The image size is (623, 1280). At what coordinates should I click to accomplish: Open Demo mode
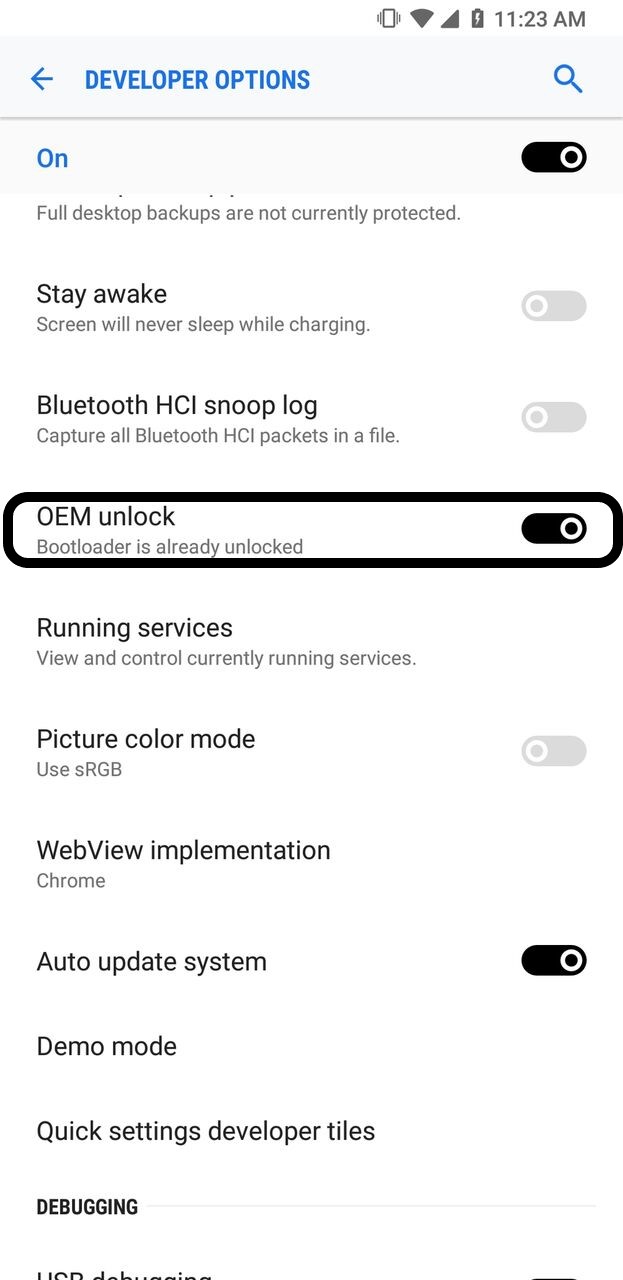click(x=106, y=1046)
